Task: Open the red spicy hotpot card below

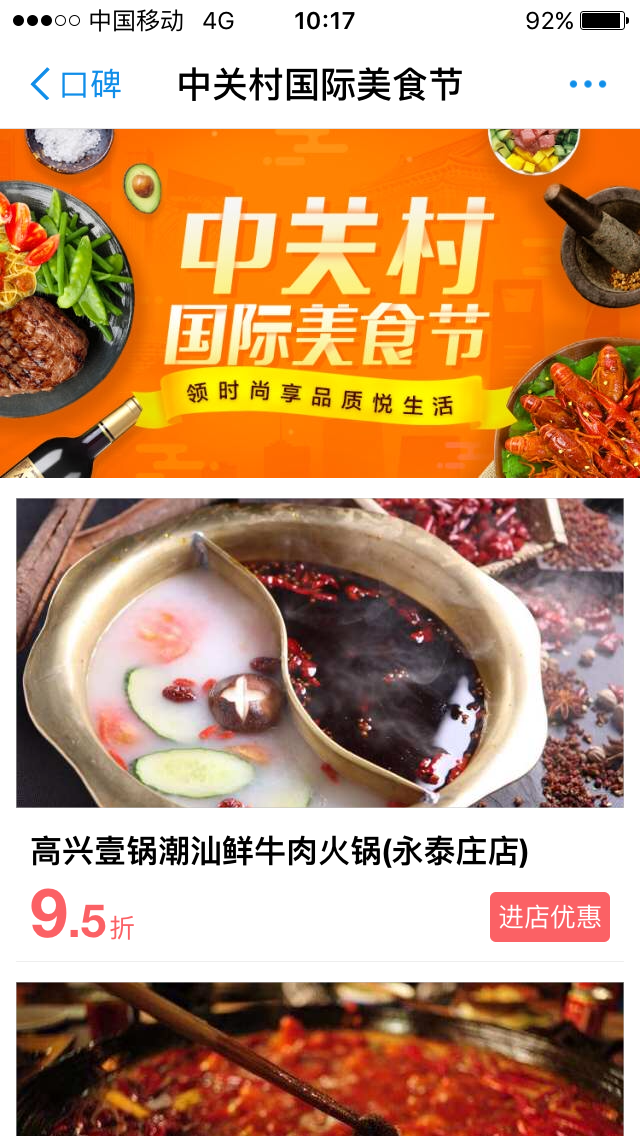Action: pyautogui.click(x=320, y=1060)
